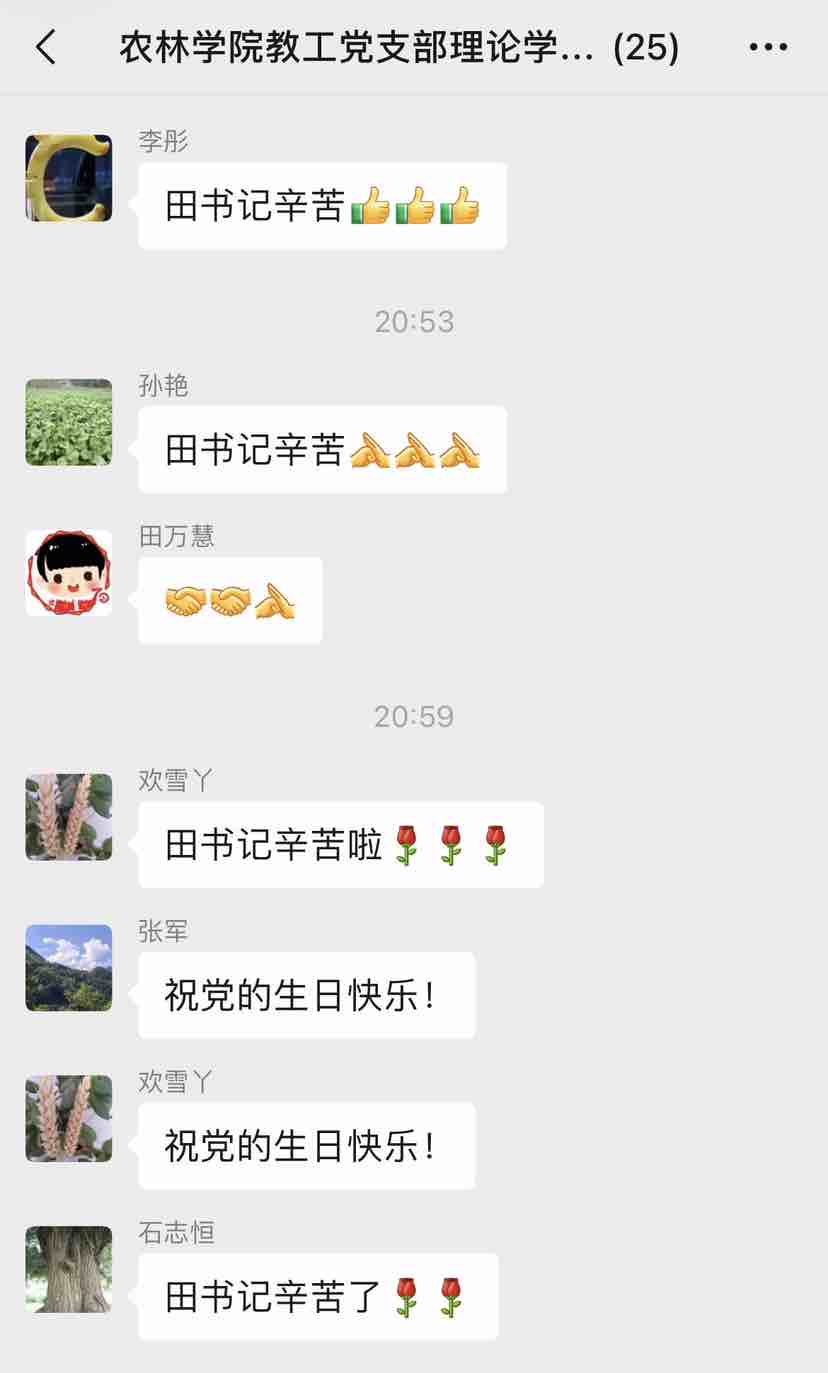This screenshot has height=1373, width=828.
Task: View 石志恒's profile from the avatar
Action: pyautogui.click(x=69, y=1269)
